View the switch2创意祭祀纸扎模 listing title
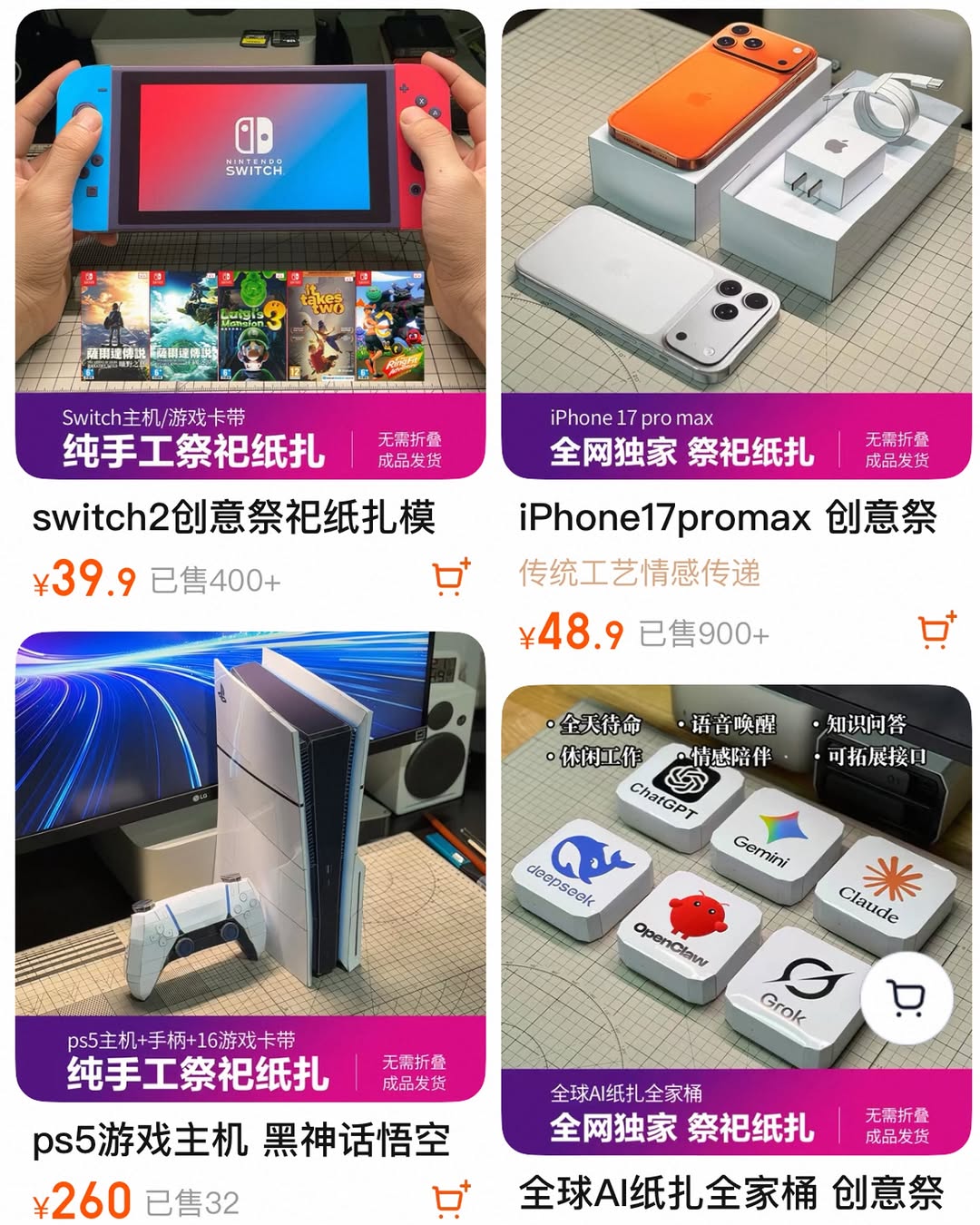 pos(234,517)
